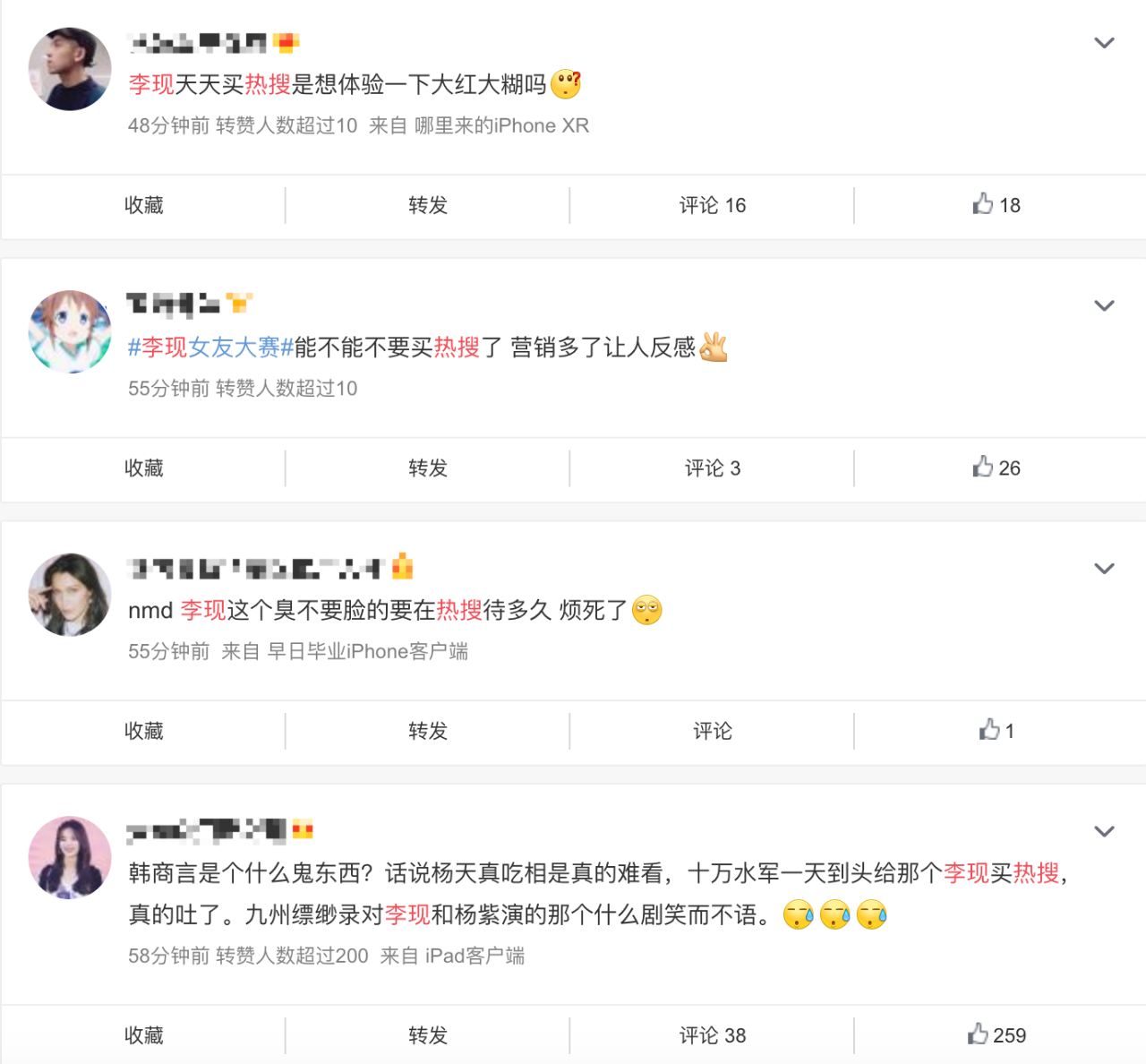Tap 收藏 under the nmd 李现 post
The width and height of the screenshot is (1146, 1064).
point(143,731)
